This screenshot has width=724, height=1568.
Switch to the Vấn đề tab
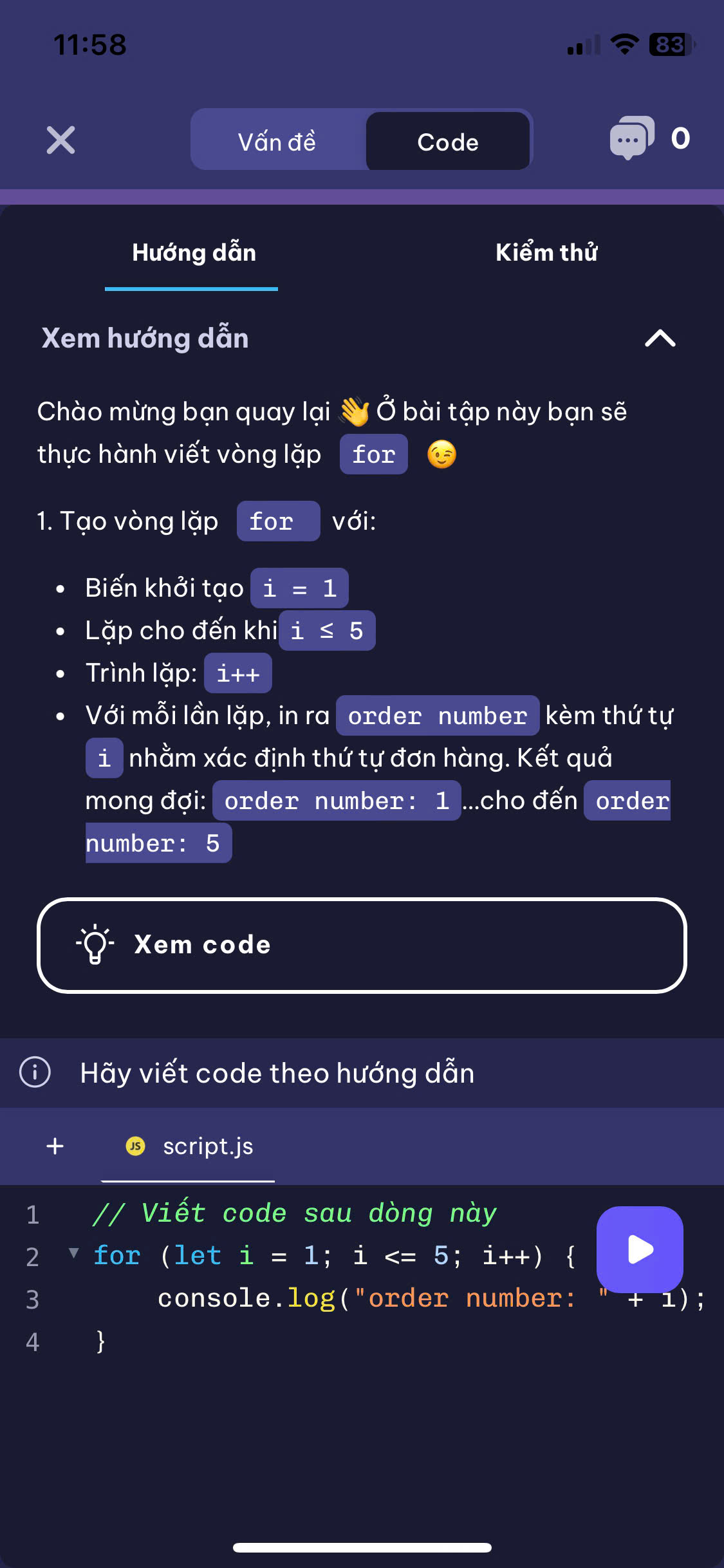(x=277, y=142)
